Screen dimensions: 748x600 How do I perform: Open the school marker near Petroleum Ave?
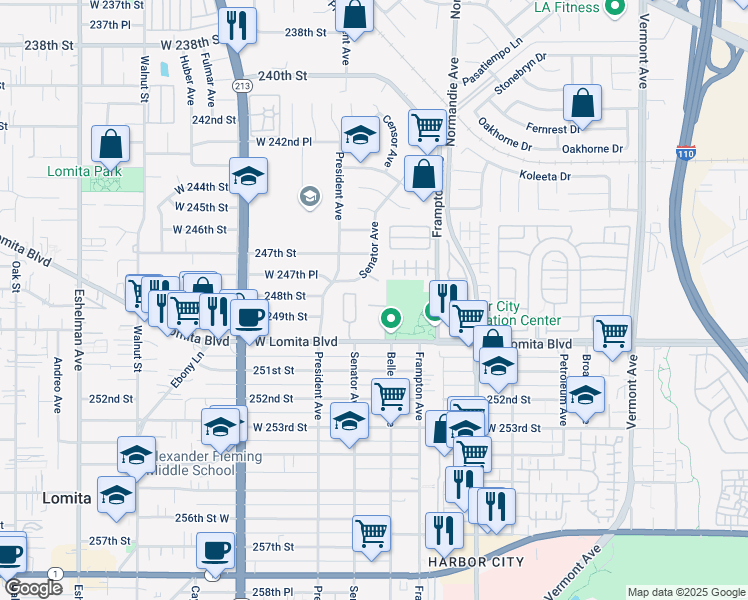(585, 395)
